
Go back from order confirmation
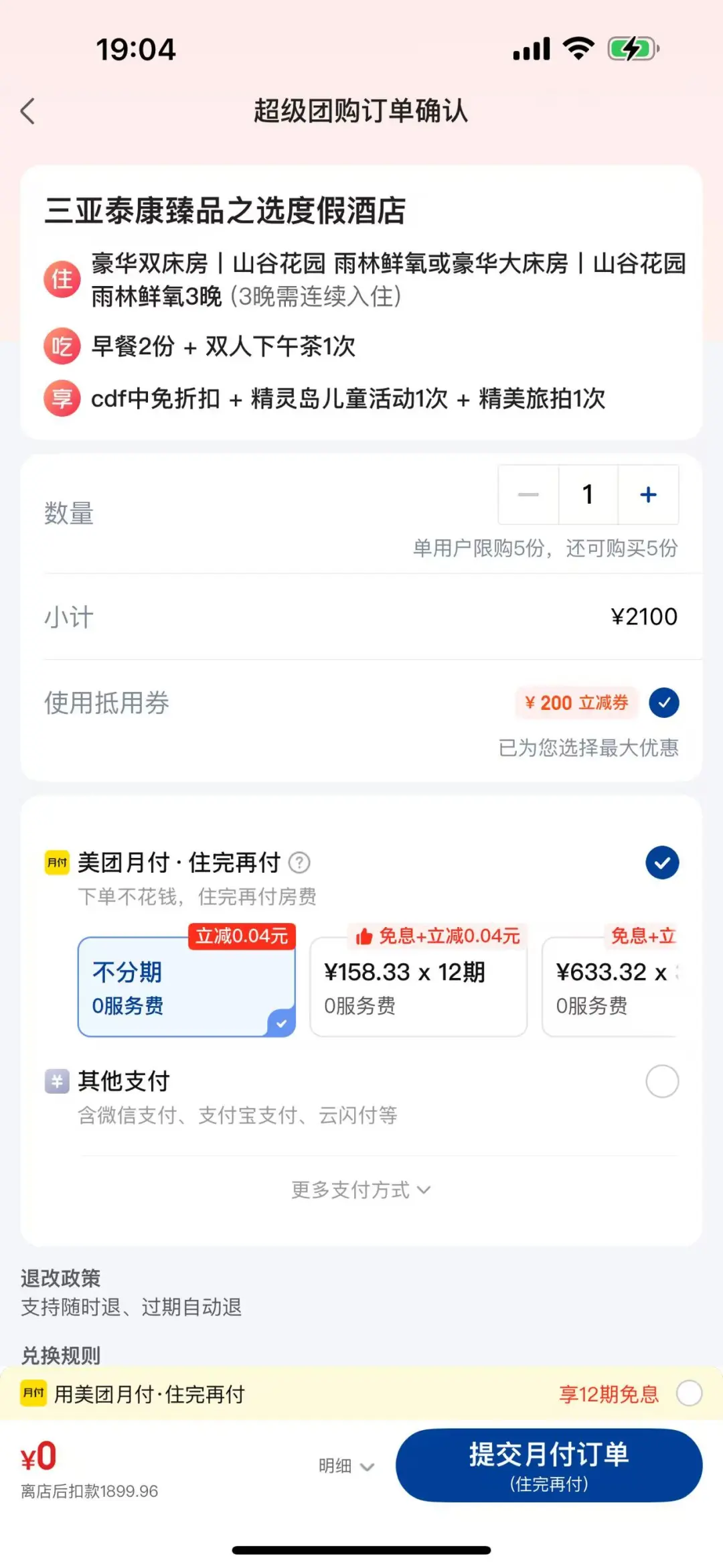tap(28, 111)
